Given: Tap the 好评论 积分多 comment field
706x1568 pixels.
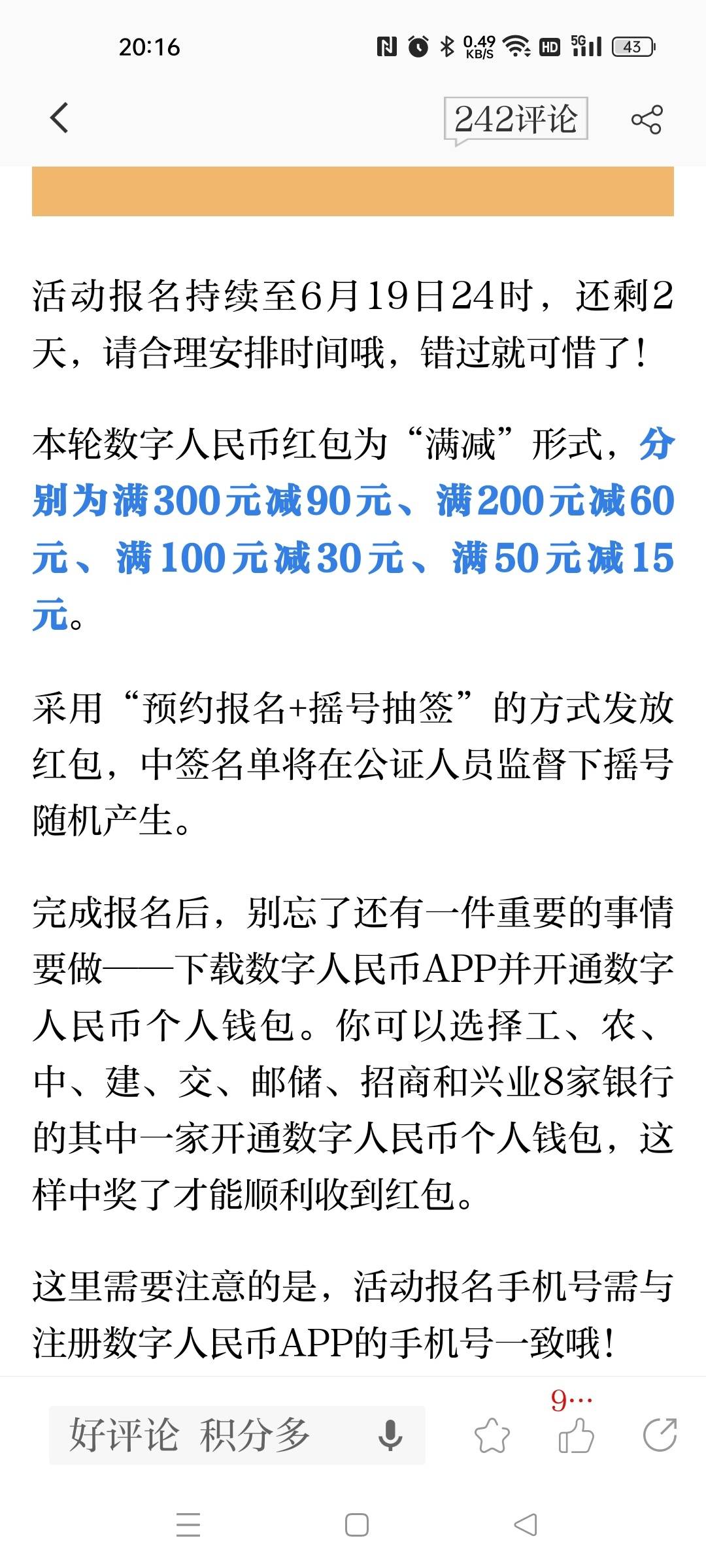Looking at the screenshot, I should pyautogui.click(x=237, y=1435).
